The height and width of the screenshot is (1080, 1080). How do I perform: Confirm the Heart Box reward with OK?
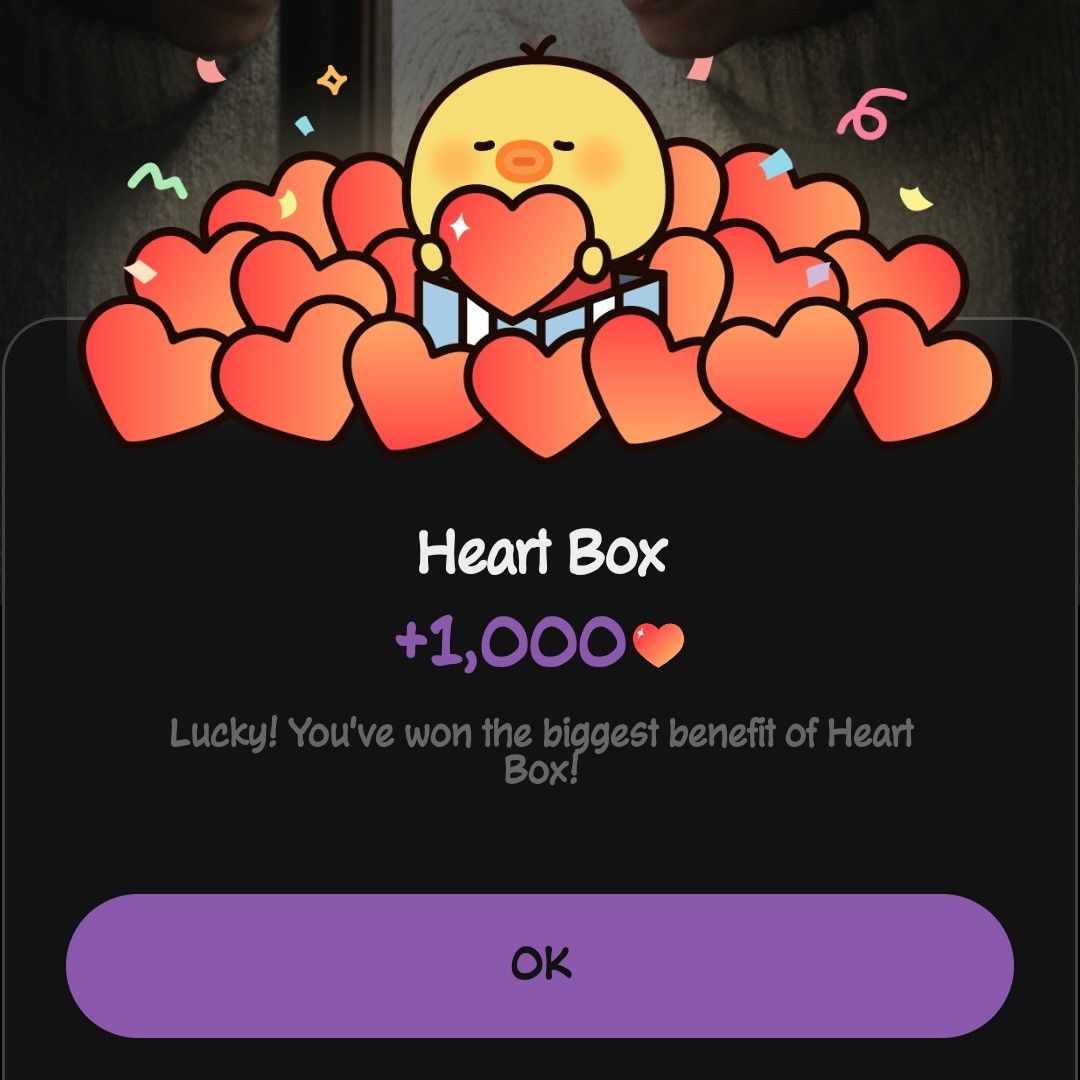[x=540, y=965]
